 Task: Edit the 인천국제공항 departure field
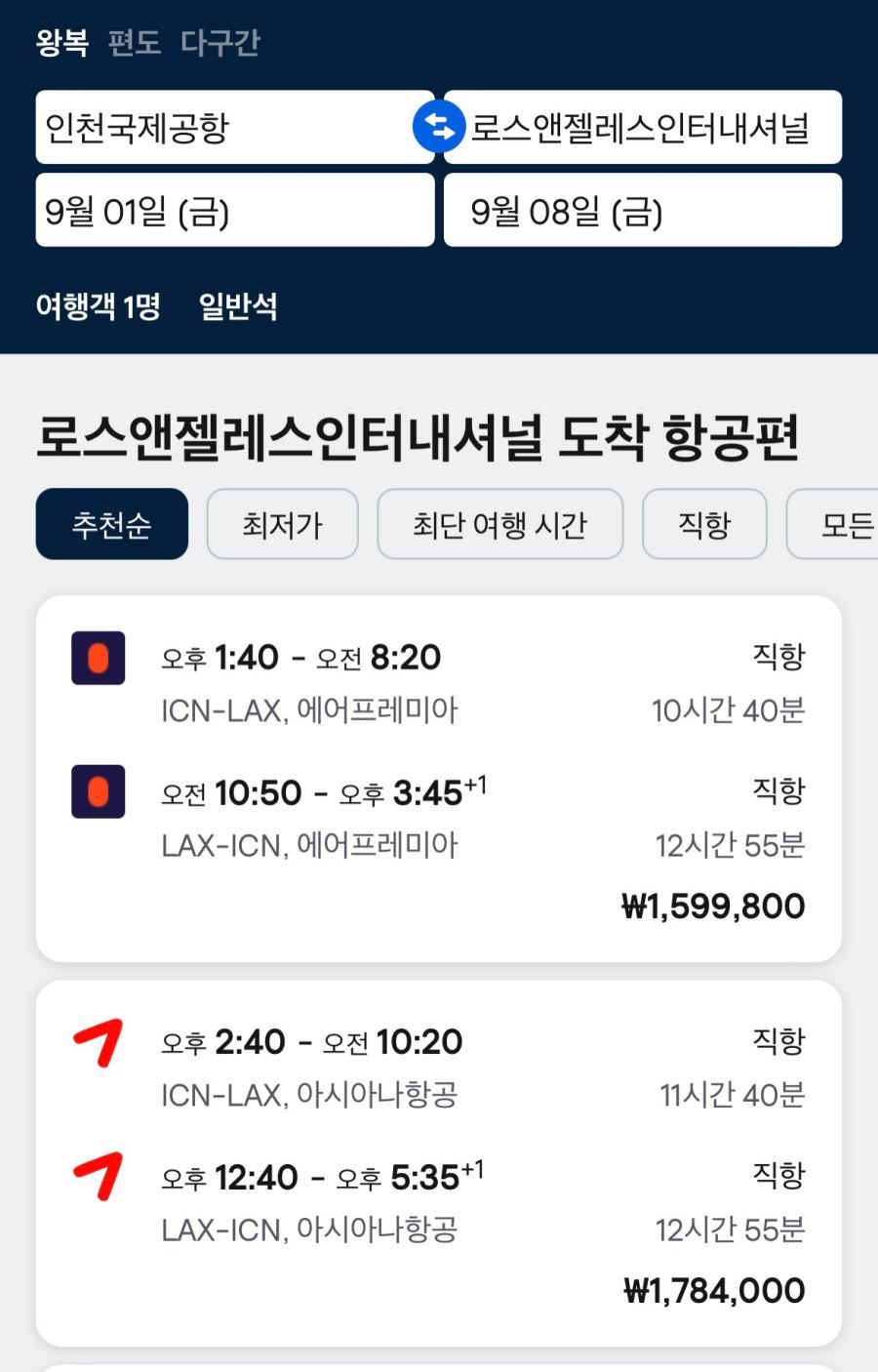pos(235,127)
